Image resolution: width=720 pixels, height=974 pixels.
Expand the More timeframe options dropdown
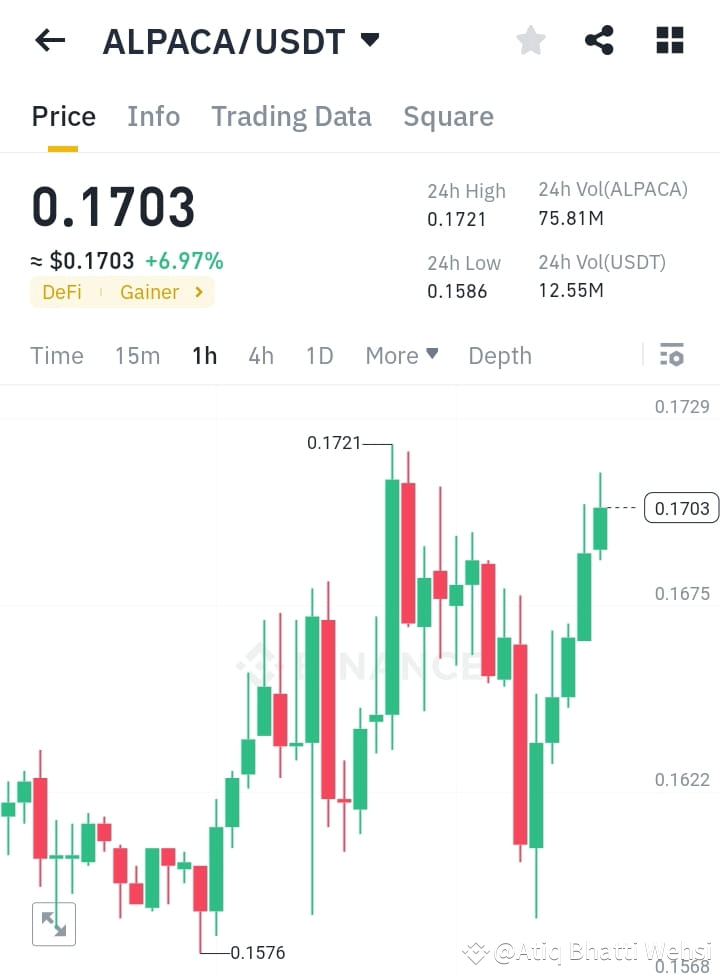click(401, 355)
